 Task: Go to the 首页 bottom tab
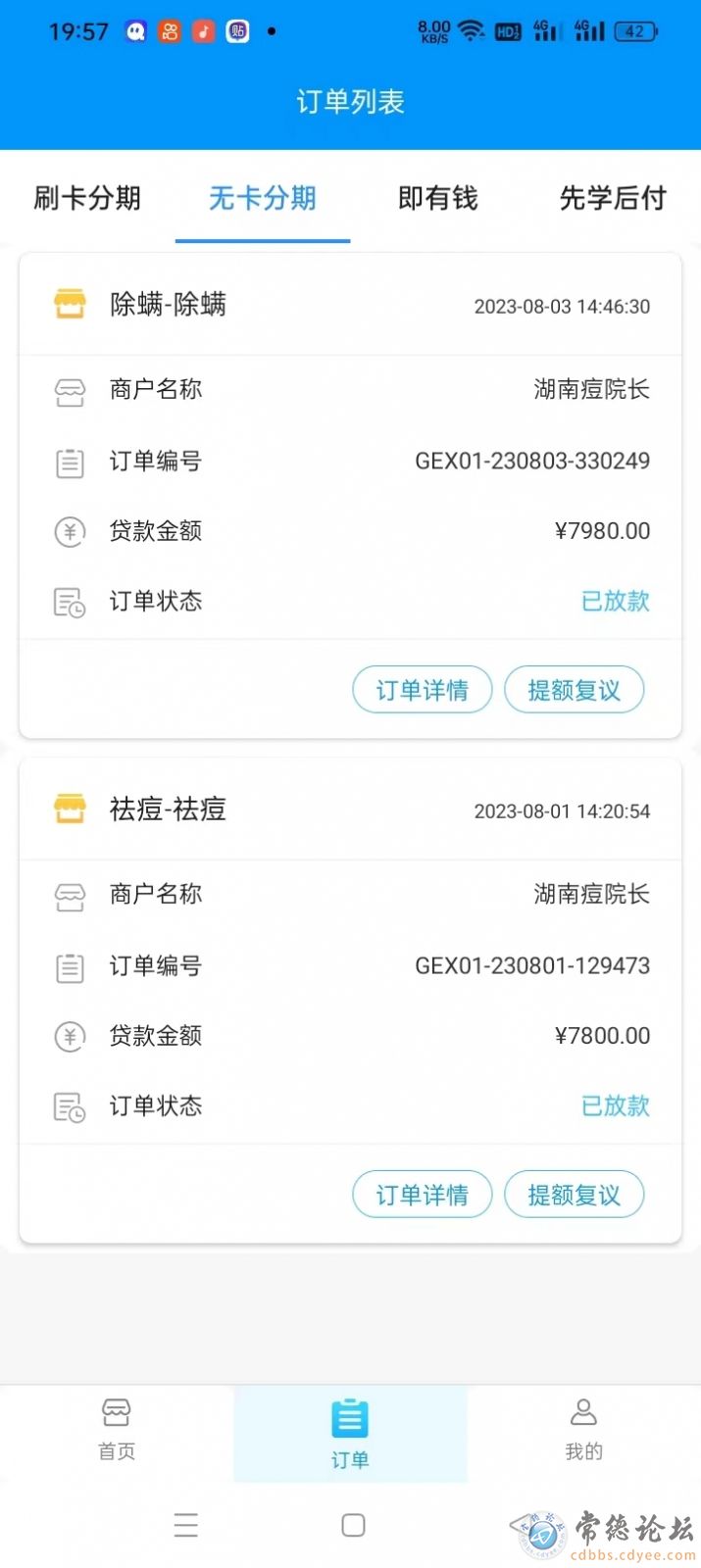click(117, 1432)
